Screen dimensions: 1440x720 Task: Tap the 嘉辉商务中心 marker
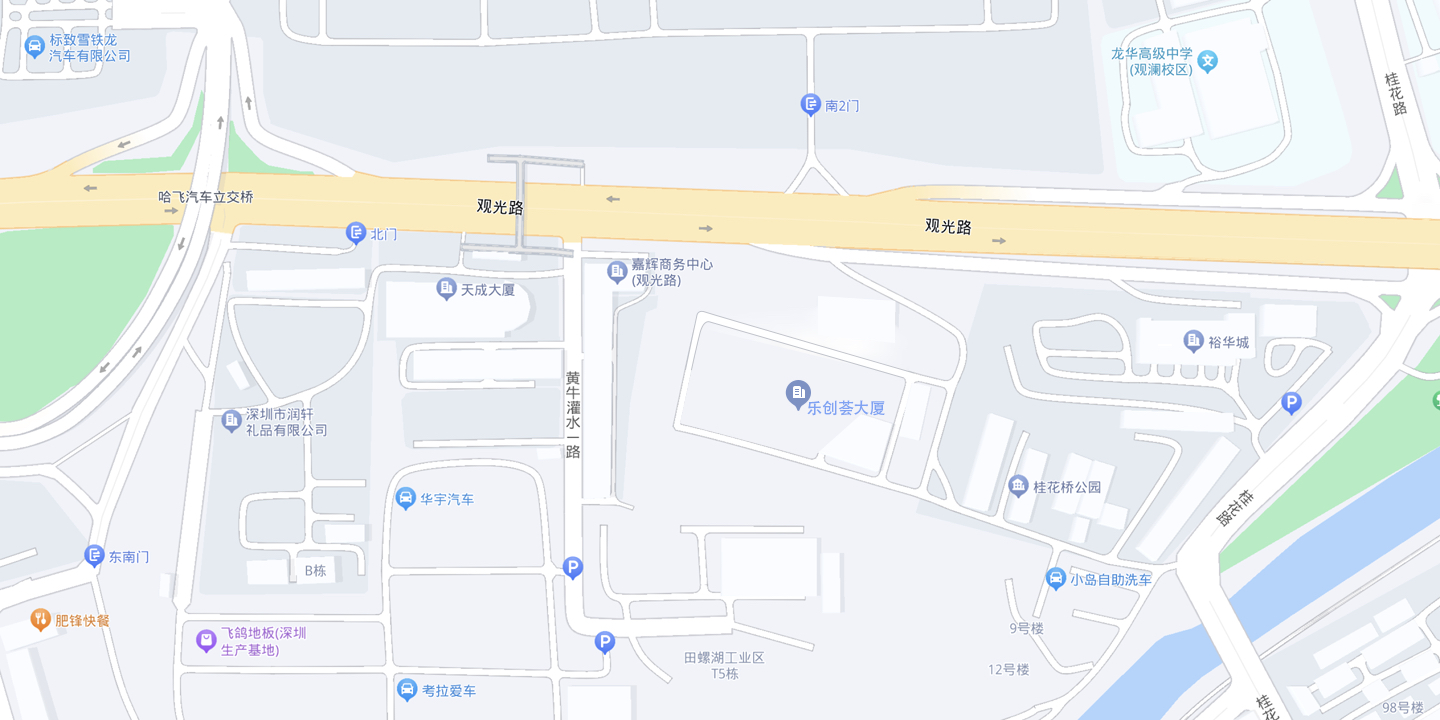coord(617,271)
